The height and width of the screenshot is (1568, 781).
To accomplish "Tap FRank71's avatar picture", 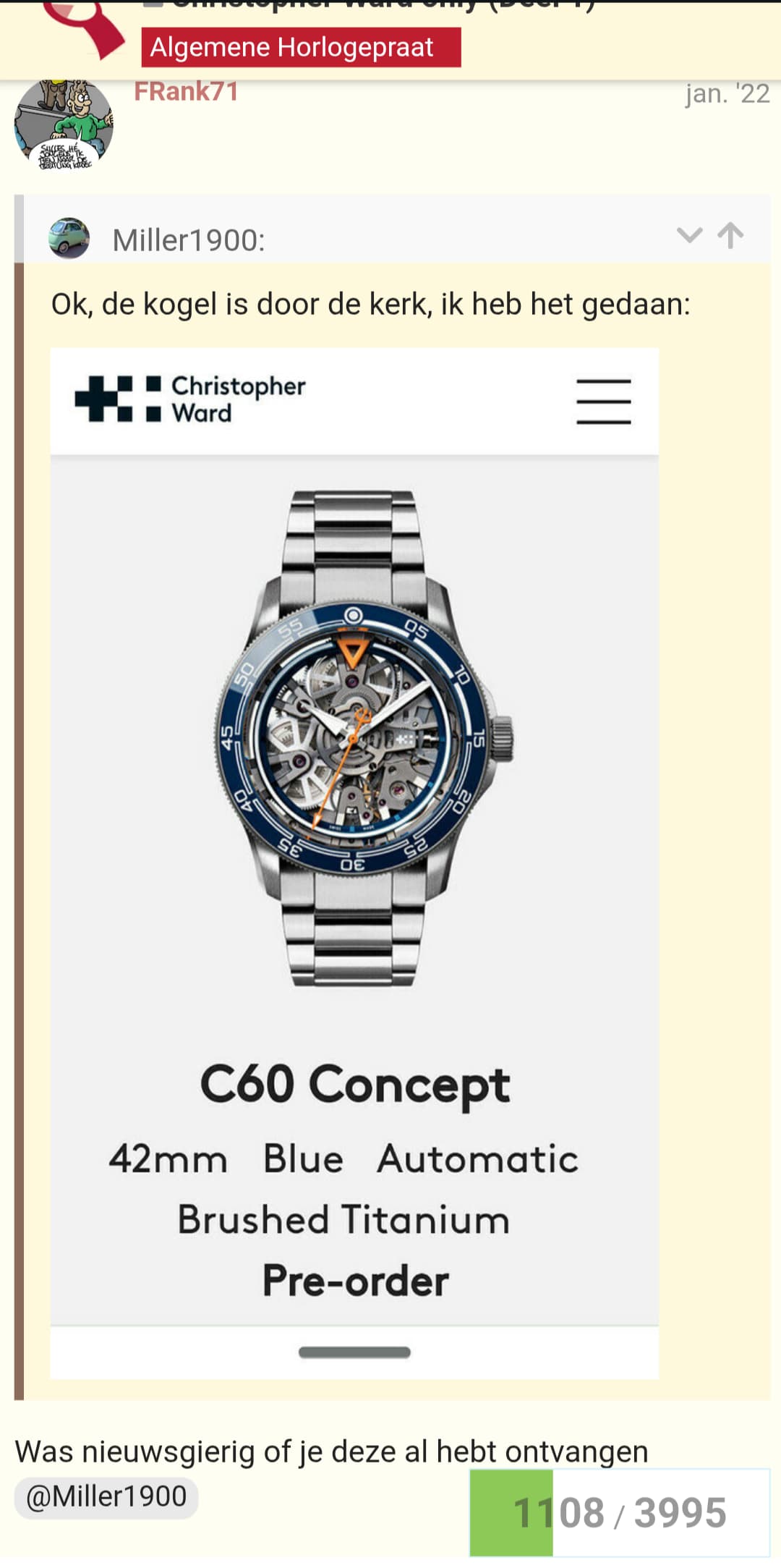I will point(64,125).
